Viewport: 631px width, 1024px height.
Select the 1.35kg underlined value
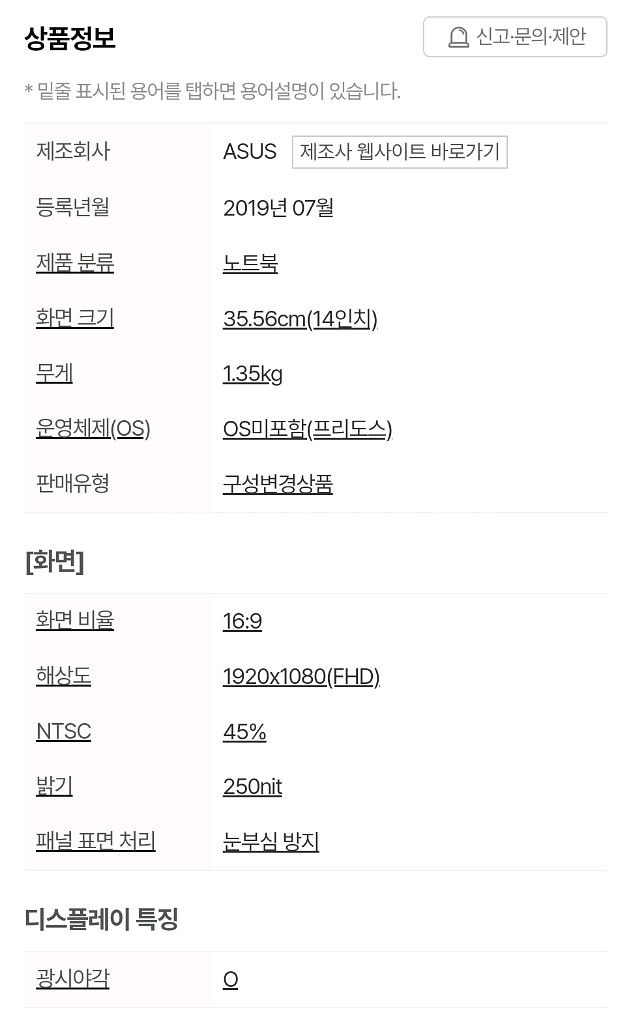pyautogui.click(x=252, y=374)
